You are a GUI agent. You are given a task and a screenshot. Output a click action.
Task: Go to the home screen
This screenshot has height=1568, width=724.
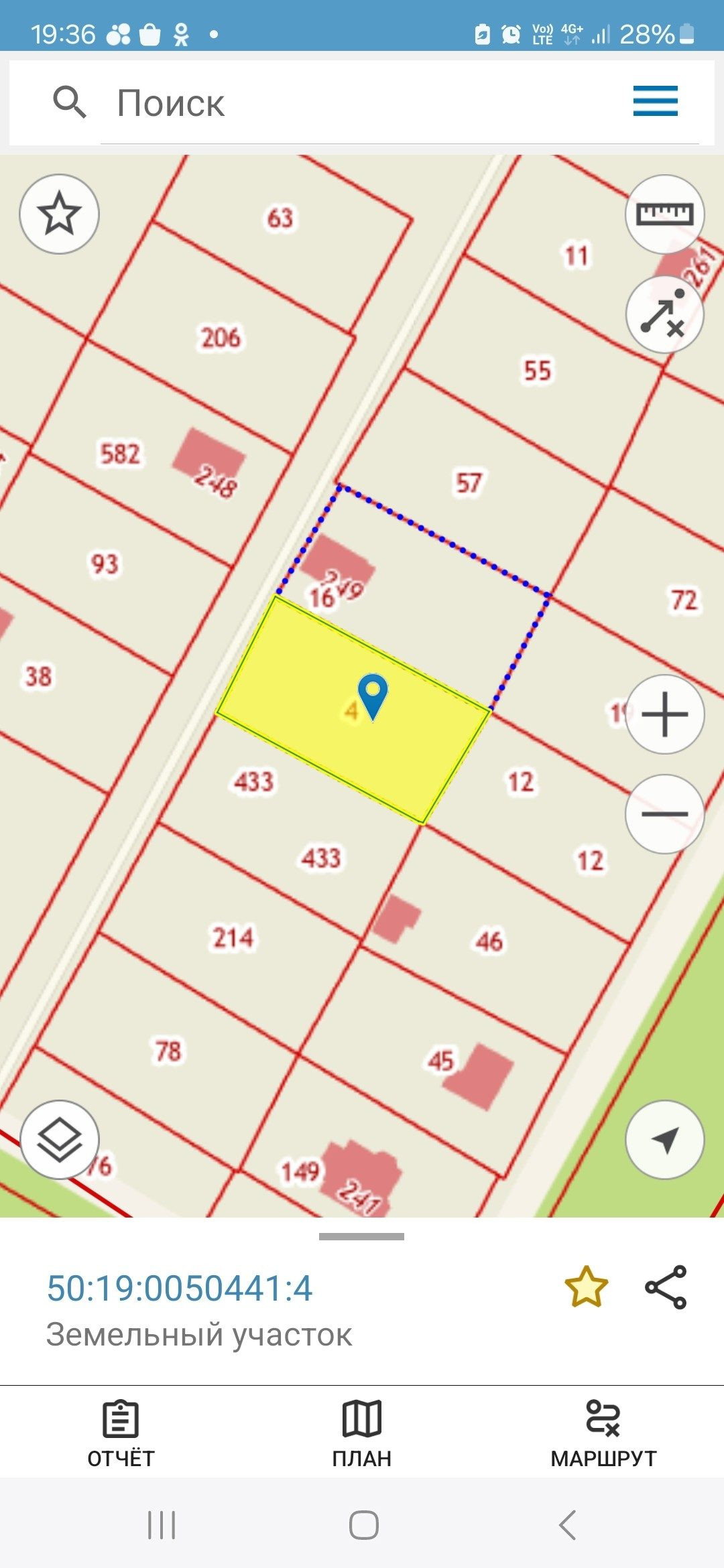363,1526
